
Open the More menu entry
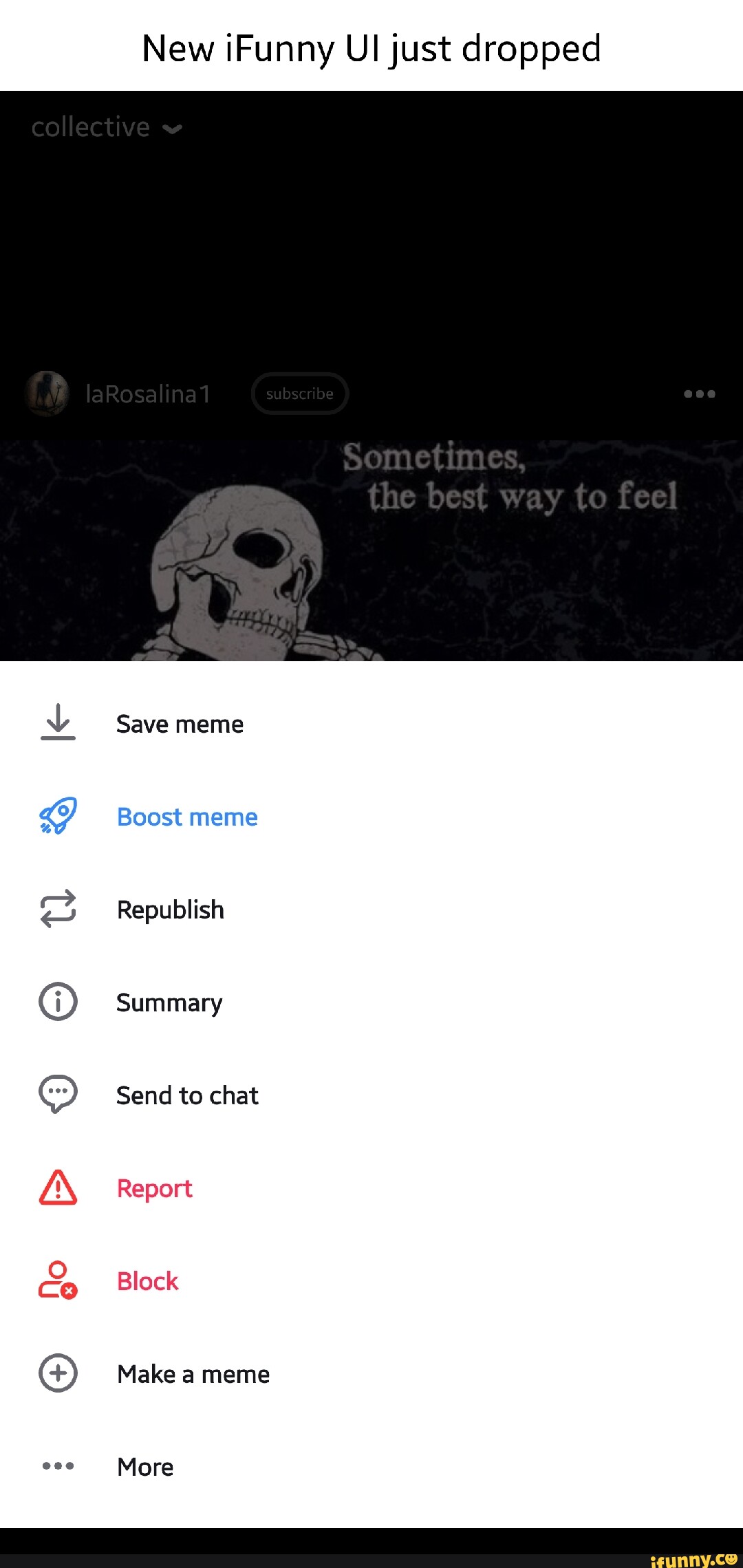tap(144, 1466)
